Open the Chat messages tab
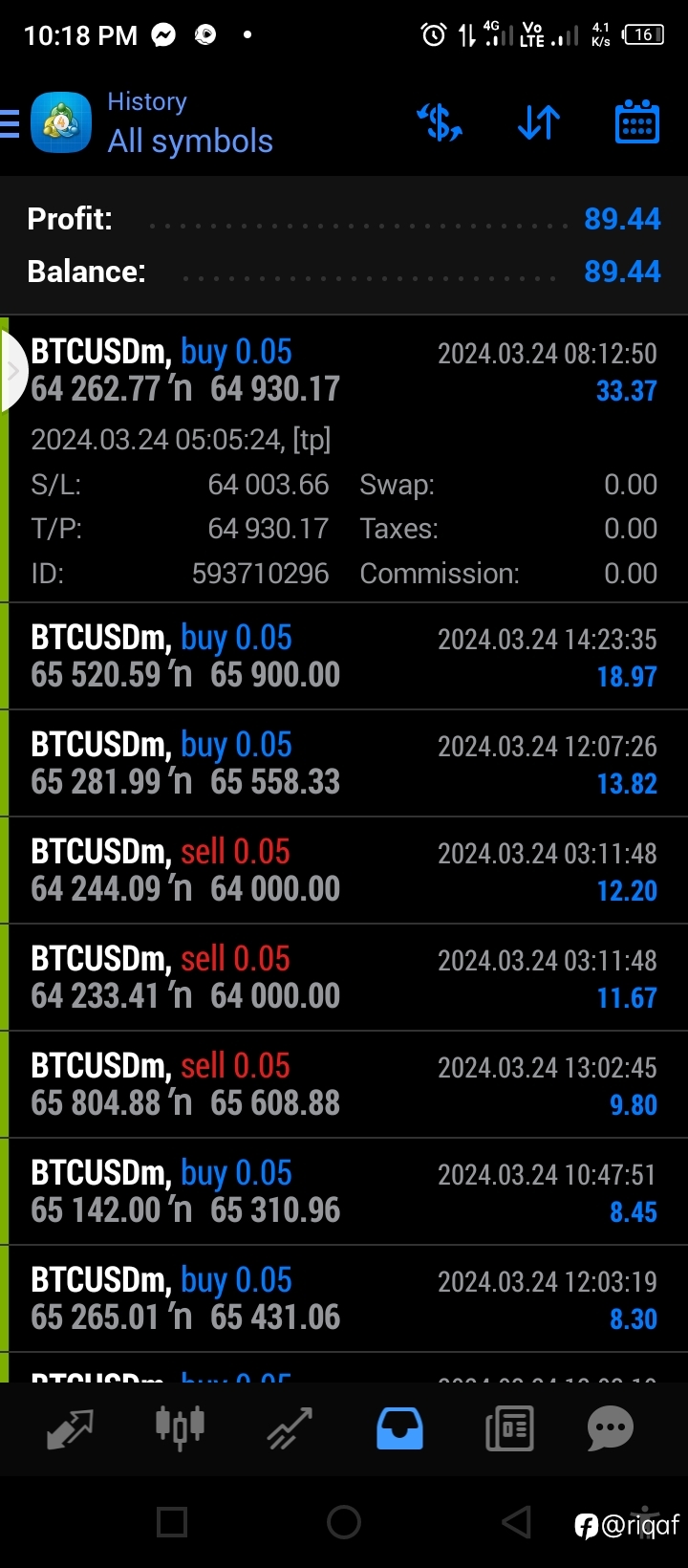The width and height of the screenshot is (688, 1568). coord(610,1429)
